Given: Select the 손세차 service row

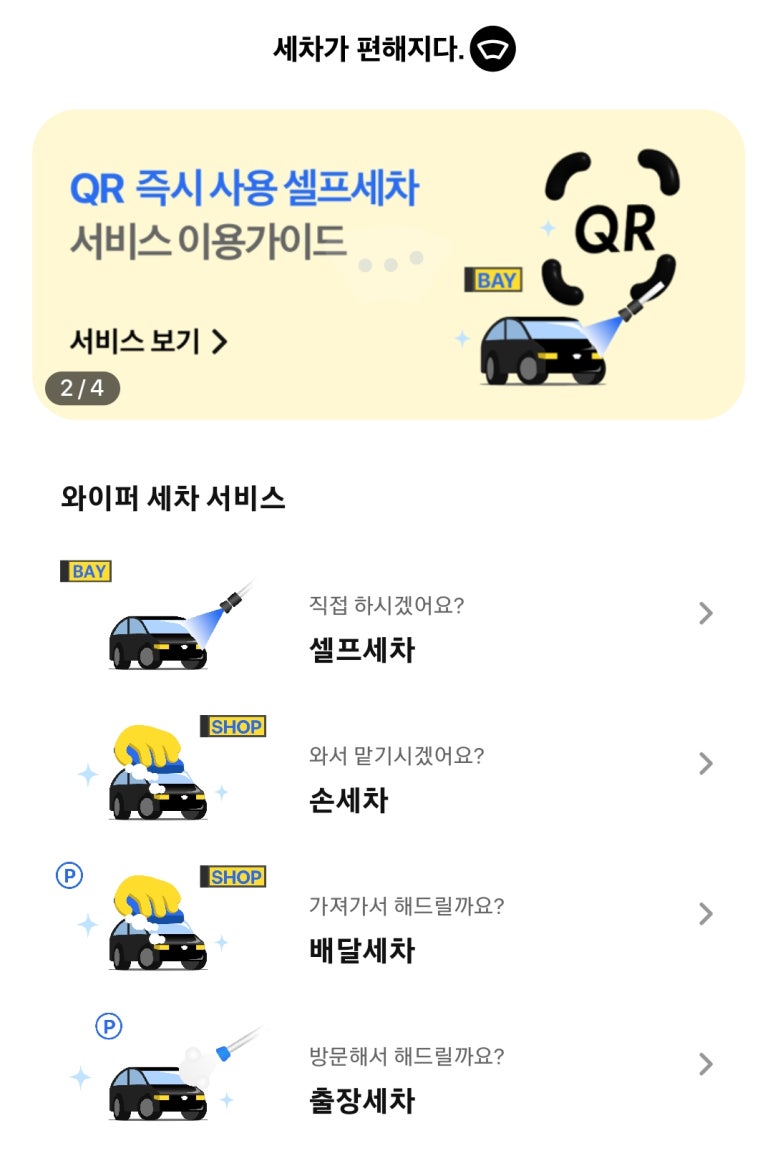Looking at the screenshot, I should [x=386, y=780].
